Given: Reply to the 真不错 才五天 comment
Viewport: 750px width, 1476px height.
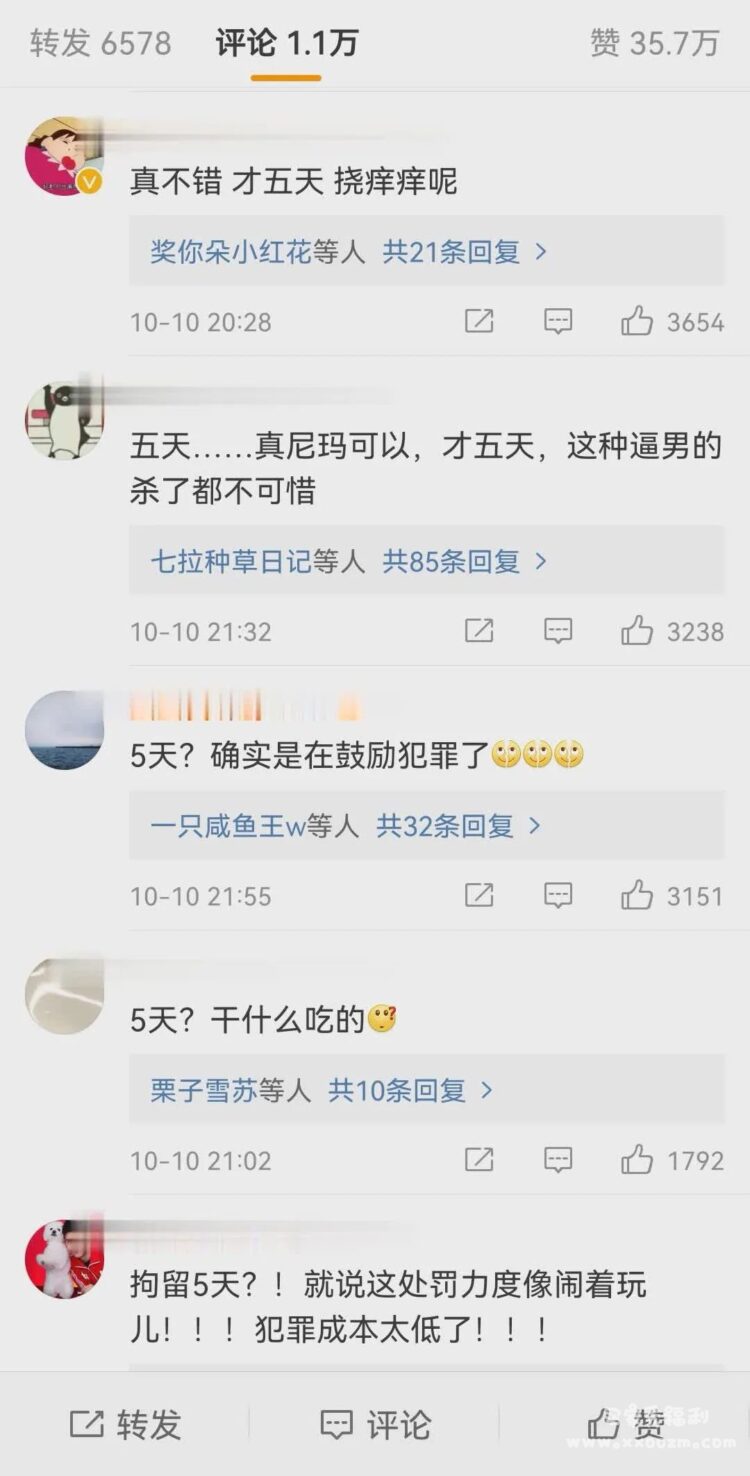Looking at the screenshot, I should coord(557,321).
